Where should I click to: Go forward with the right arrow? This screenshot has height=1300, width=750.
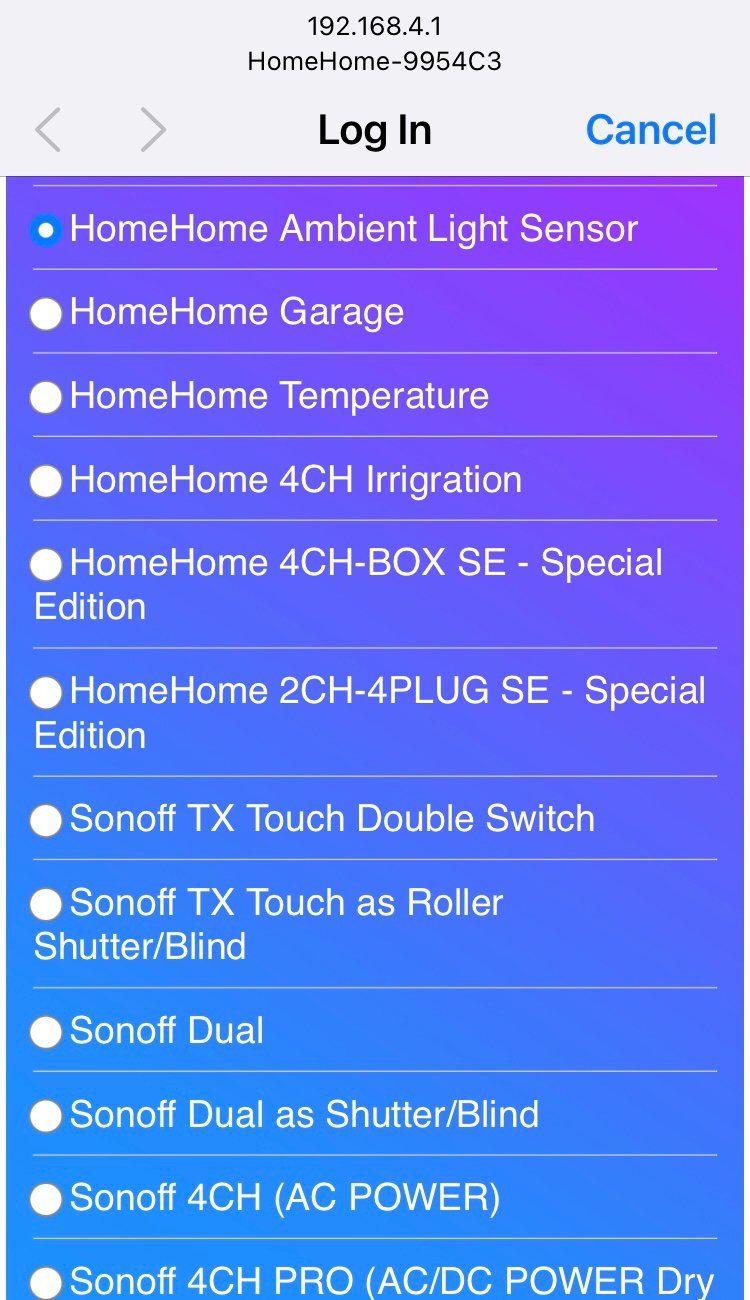(153, 130)
